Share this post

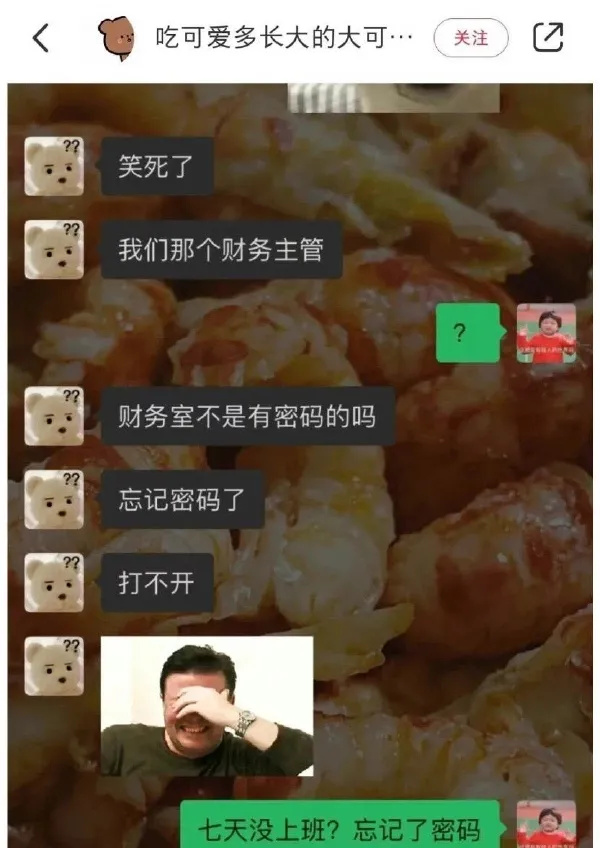pyautogui.click(x=548, y=38)
